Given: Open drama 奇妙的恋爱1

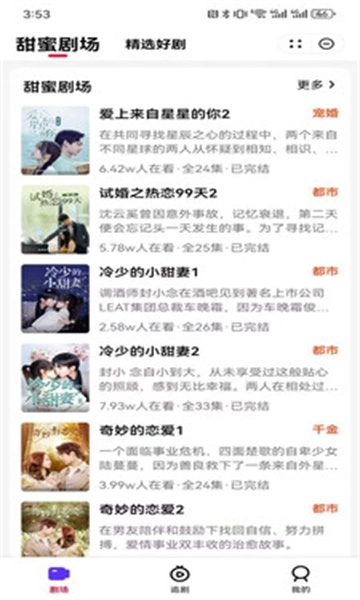Looking at the screenshot, I should (x=180, y=457).
